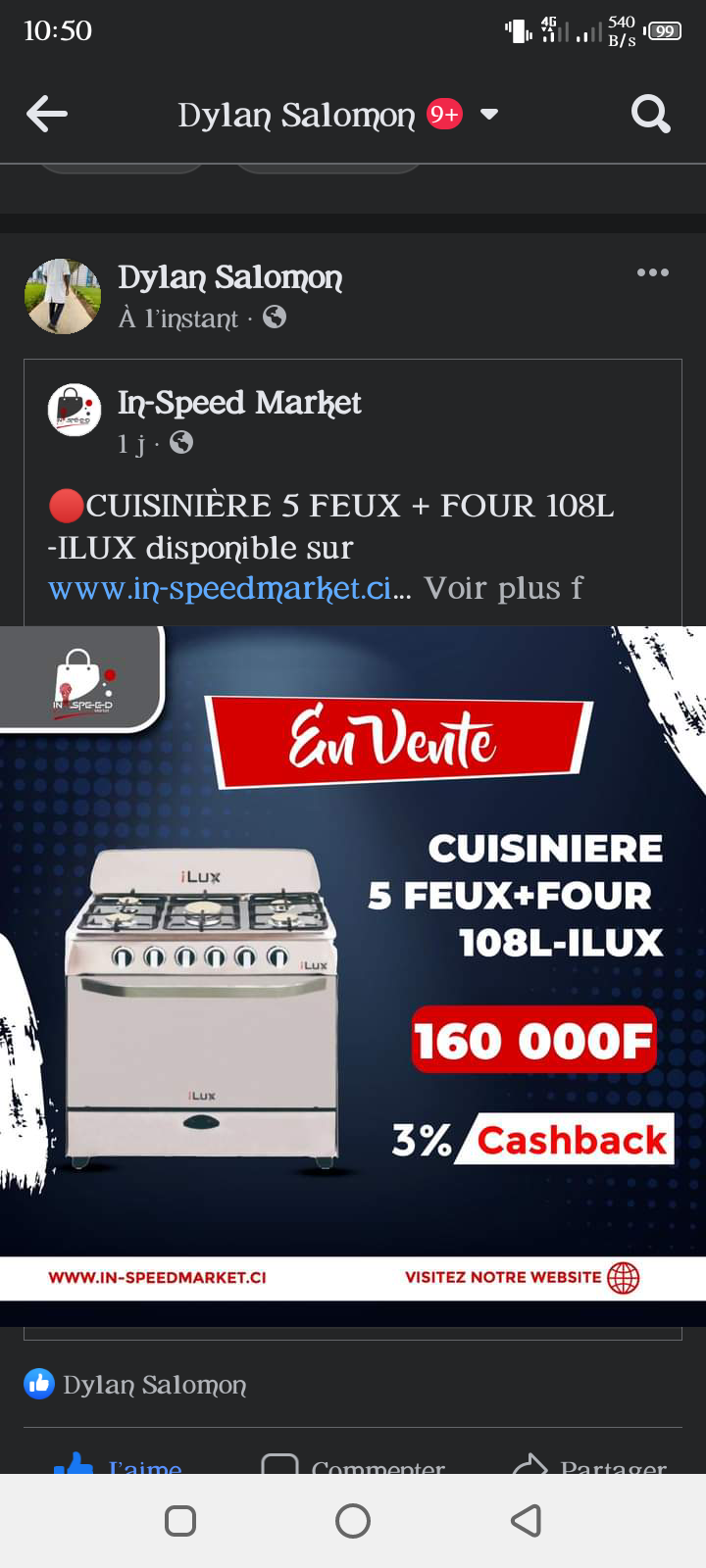Image resolution: width=706 pixels, height=1568 pixels.
Task: Open the www.in-speedmarket.ci link
Action: (x=220, y=589)
